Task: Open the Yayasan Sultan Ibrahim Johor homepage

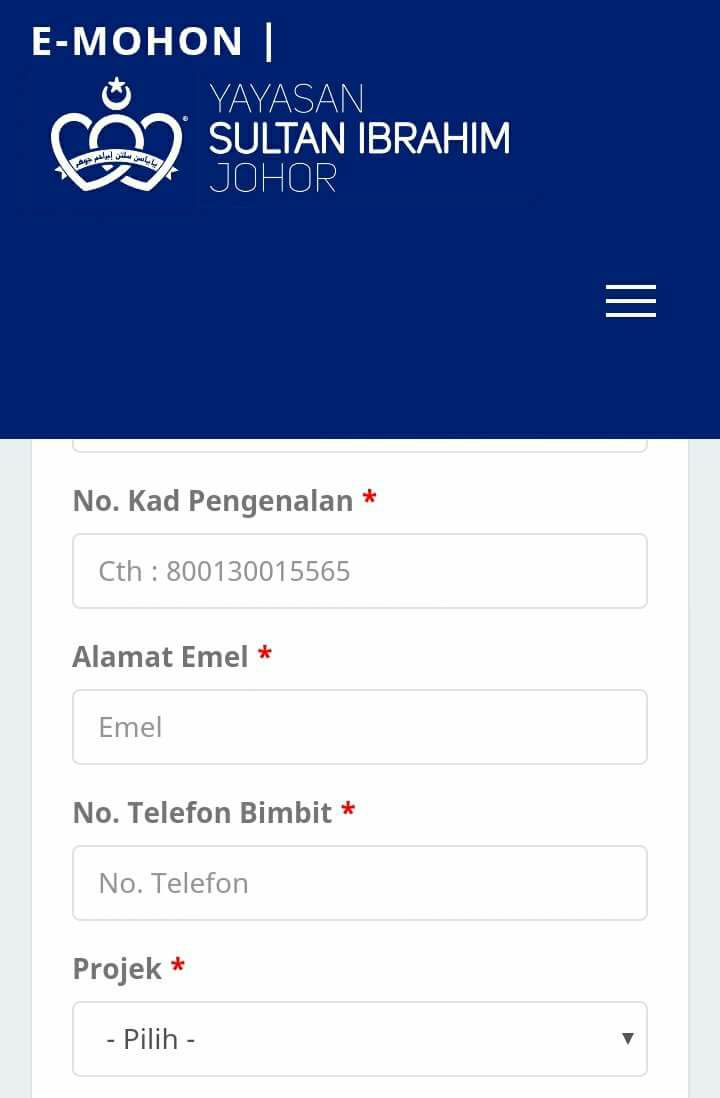Action: click(280, 137)
